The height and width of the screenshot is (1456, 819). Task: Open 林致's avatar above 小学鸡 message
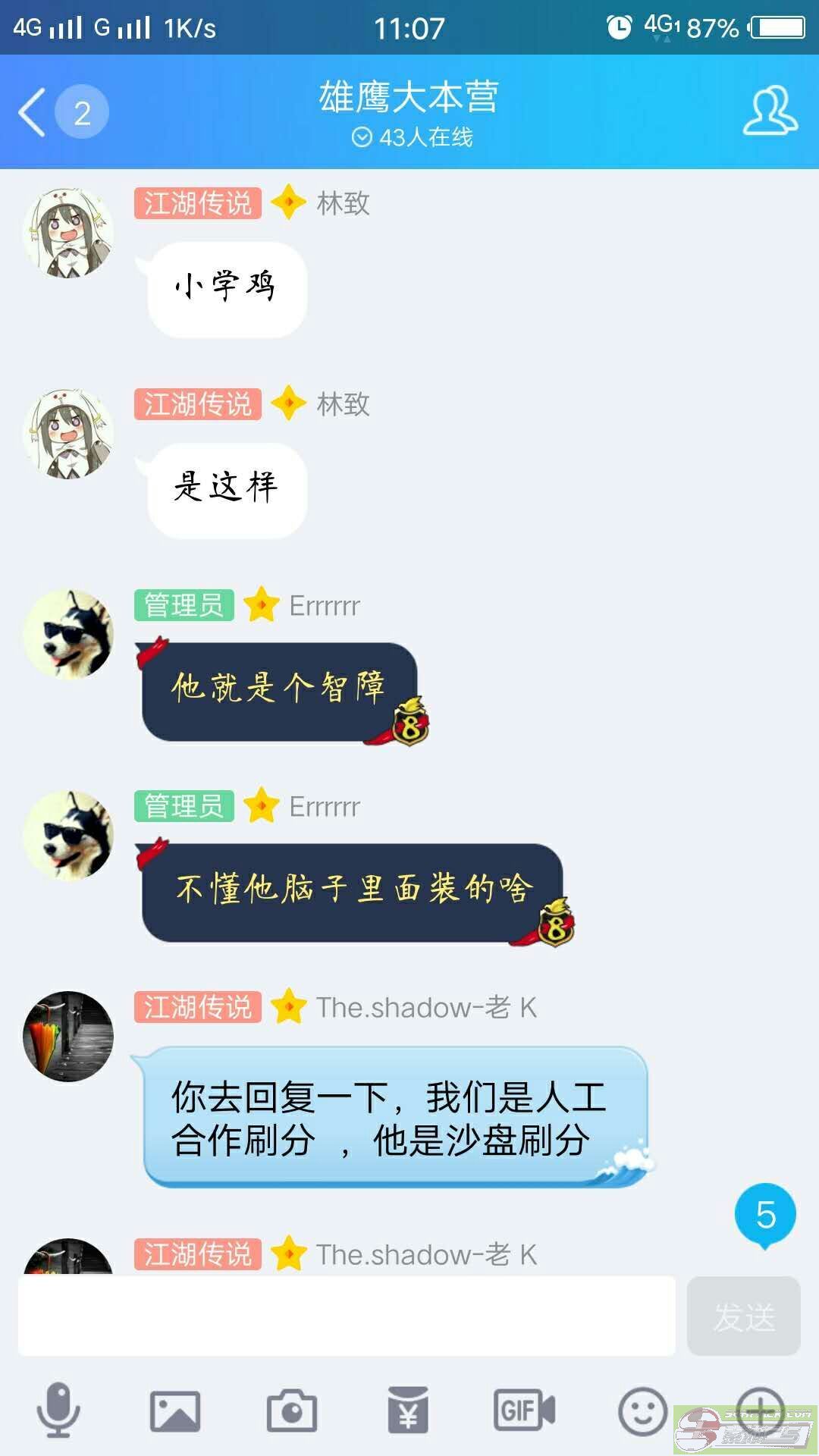[x=68, y=233]
